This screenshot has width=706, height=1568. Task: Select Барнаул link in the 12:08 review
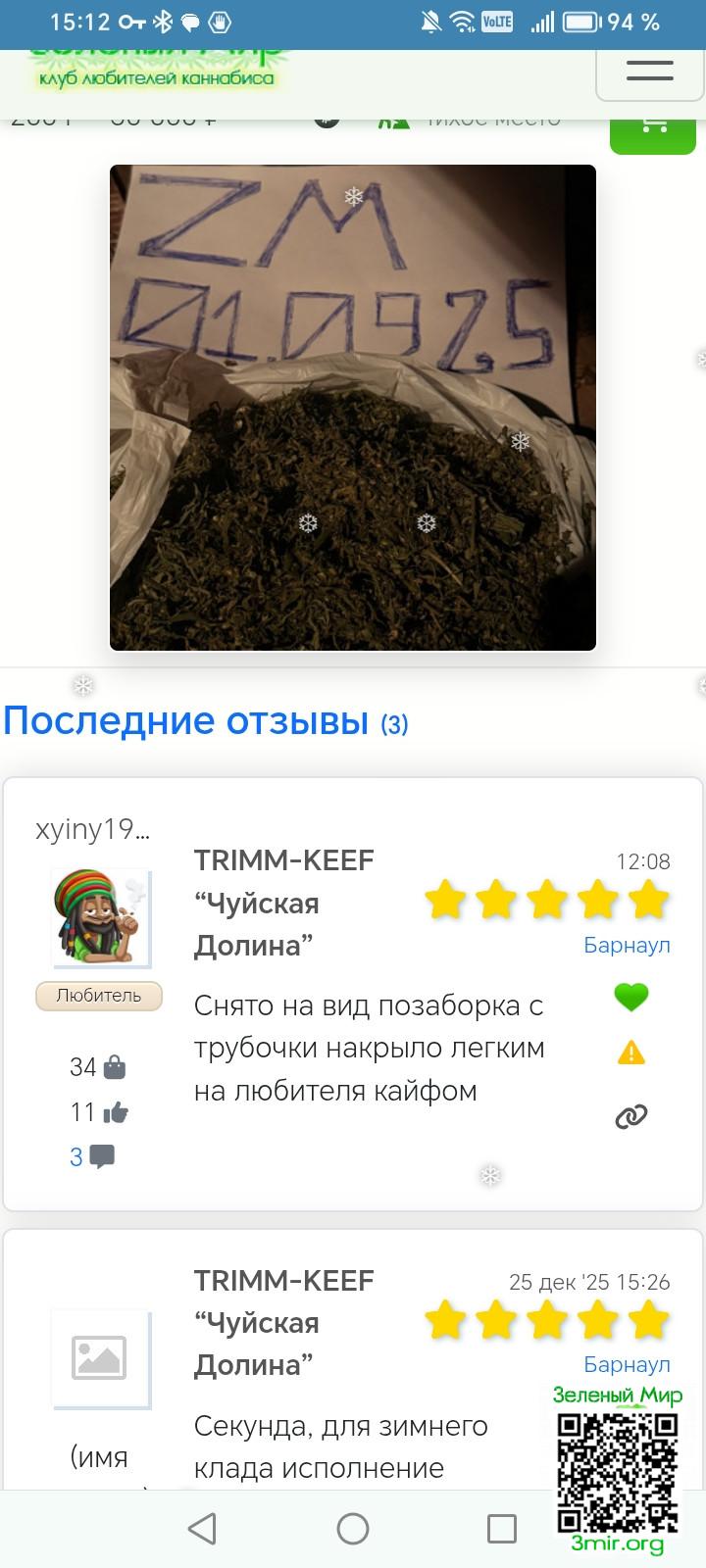(627, 946)
